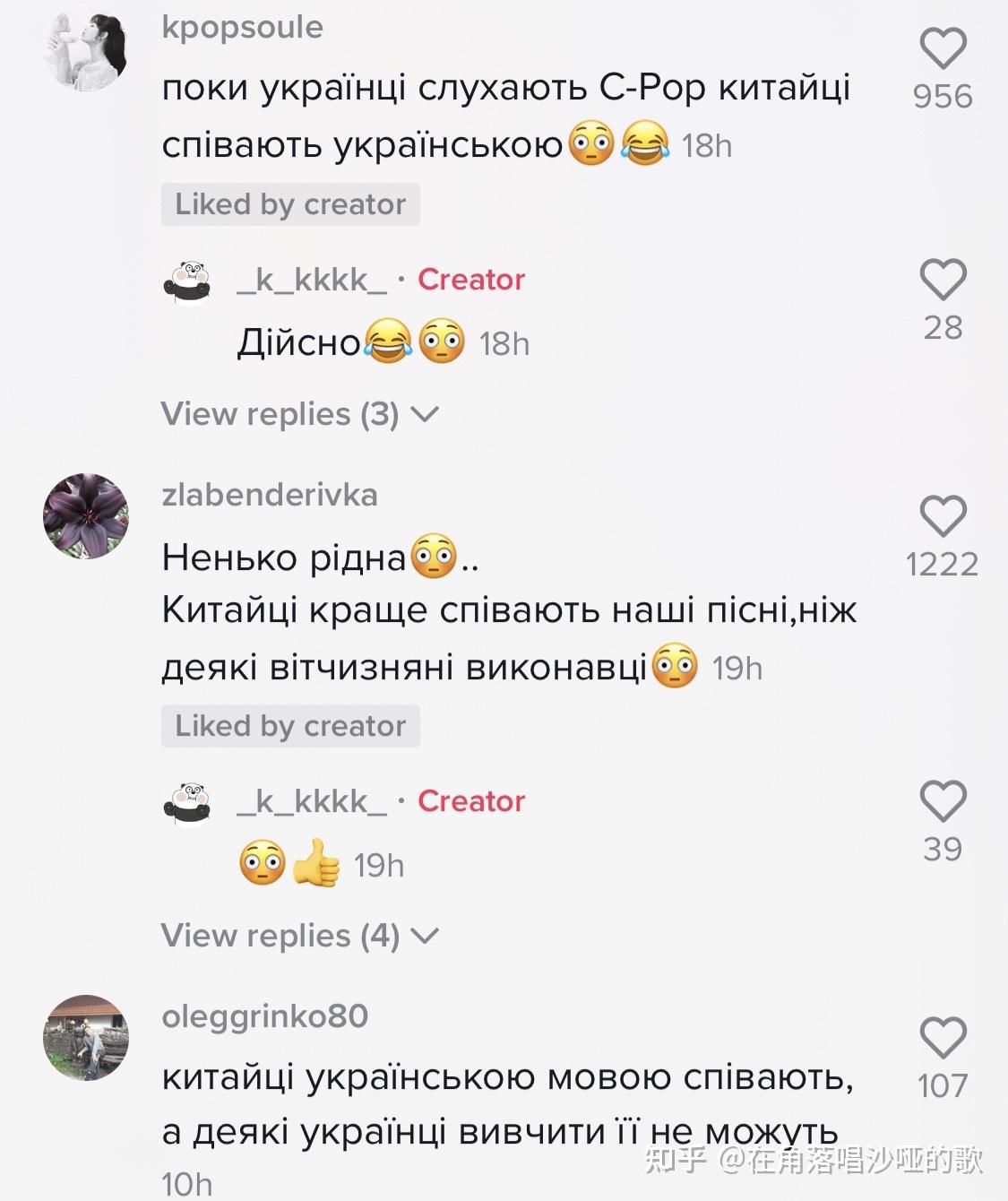
Task: Expand View replies (3)
Action: click(x=299, y=414)
